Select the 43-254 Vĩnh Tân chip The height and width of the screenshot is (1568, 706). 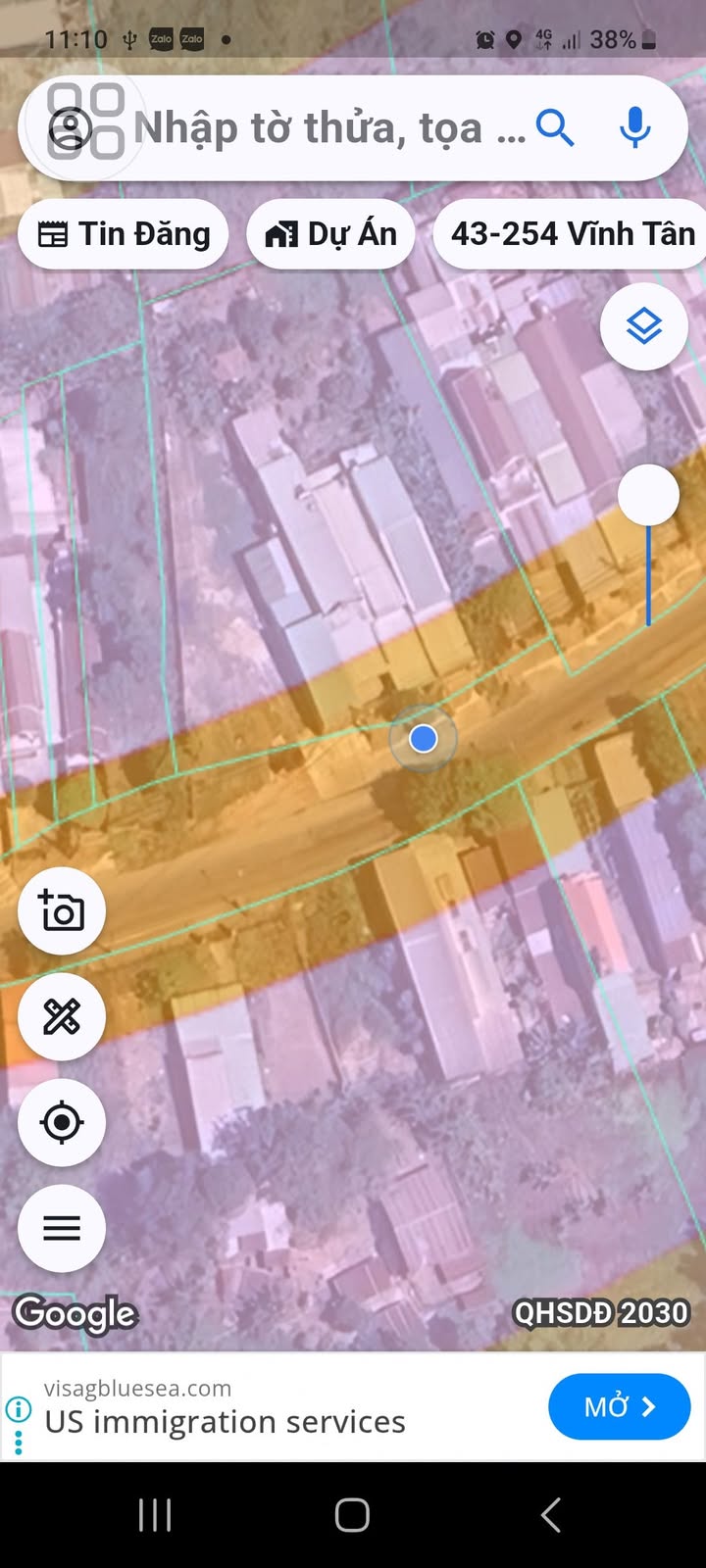[570, 234]
